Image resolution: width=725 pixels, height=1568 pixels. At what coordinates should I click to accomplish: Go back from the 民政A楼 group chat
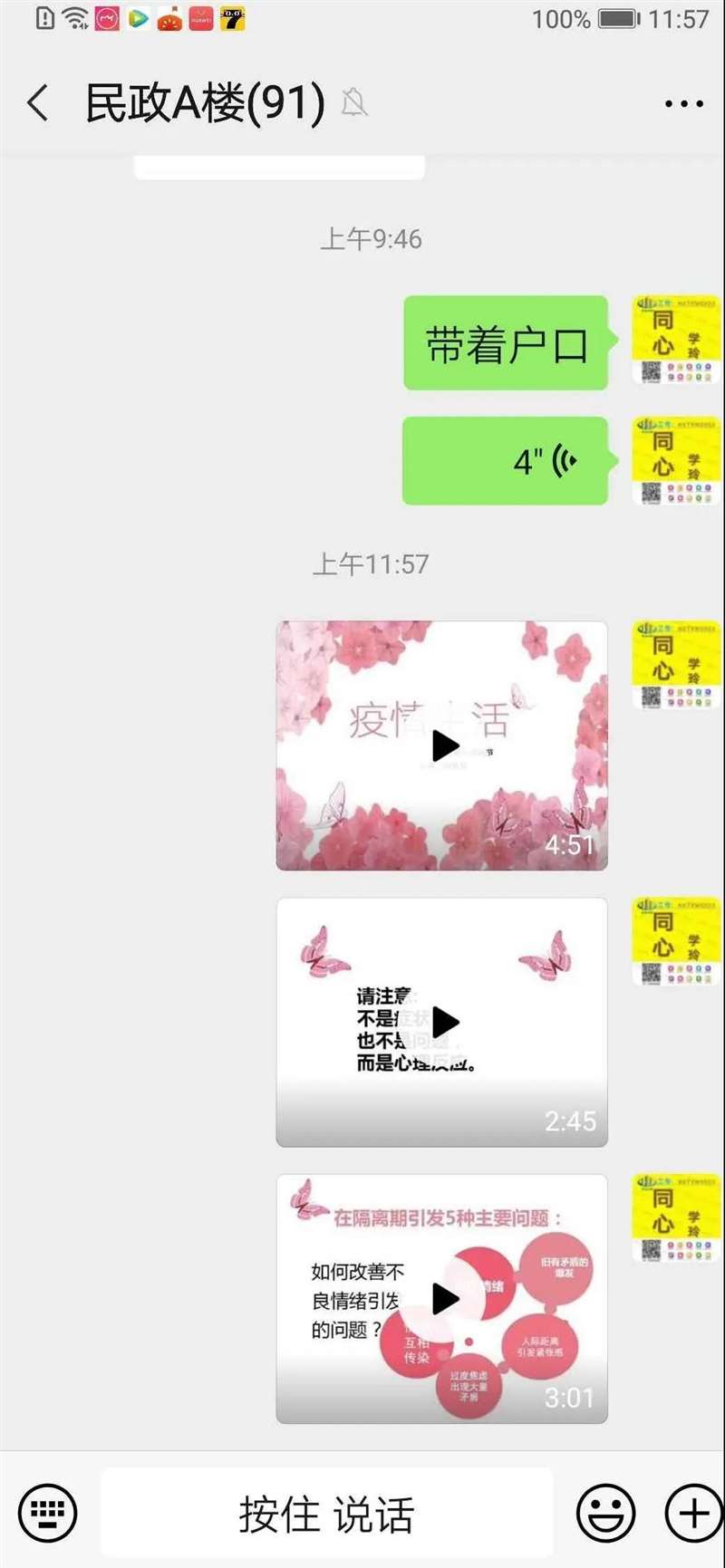(x=38, y=103)
